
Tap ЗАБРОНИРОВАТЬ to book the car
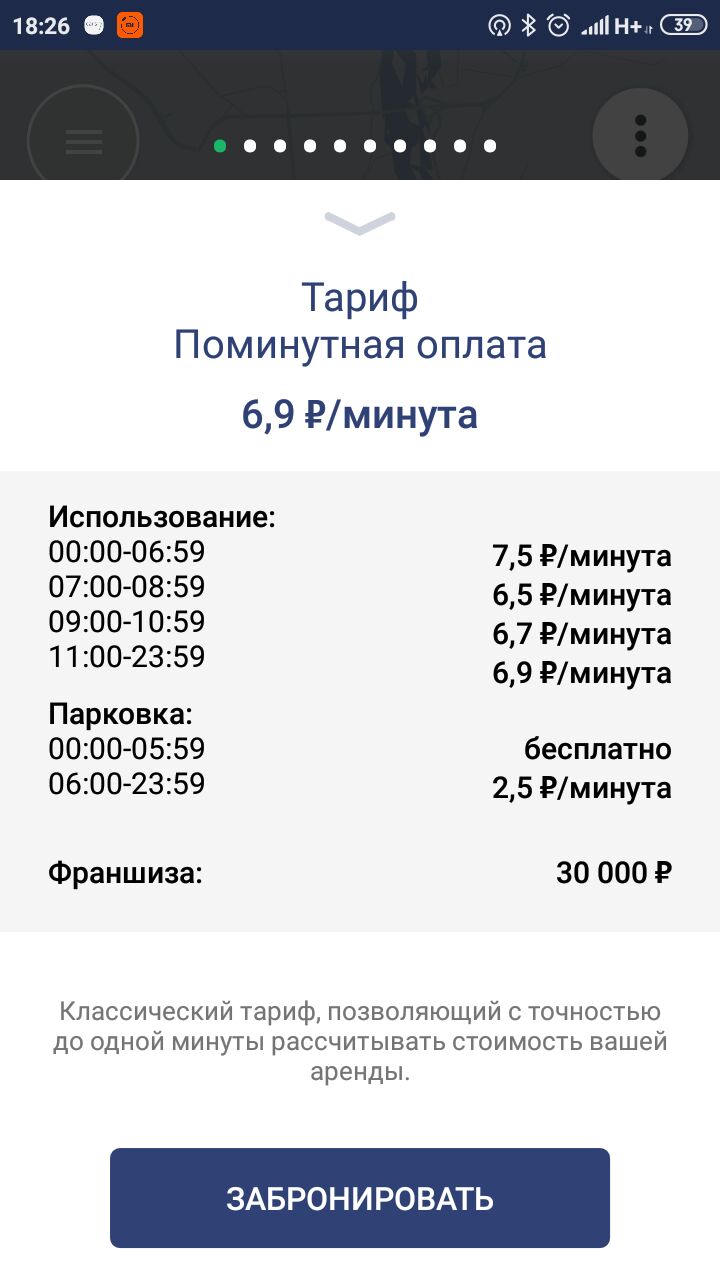(x=360, y=1198)
